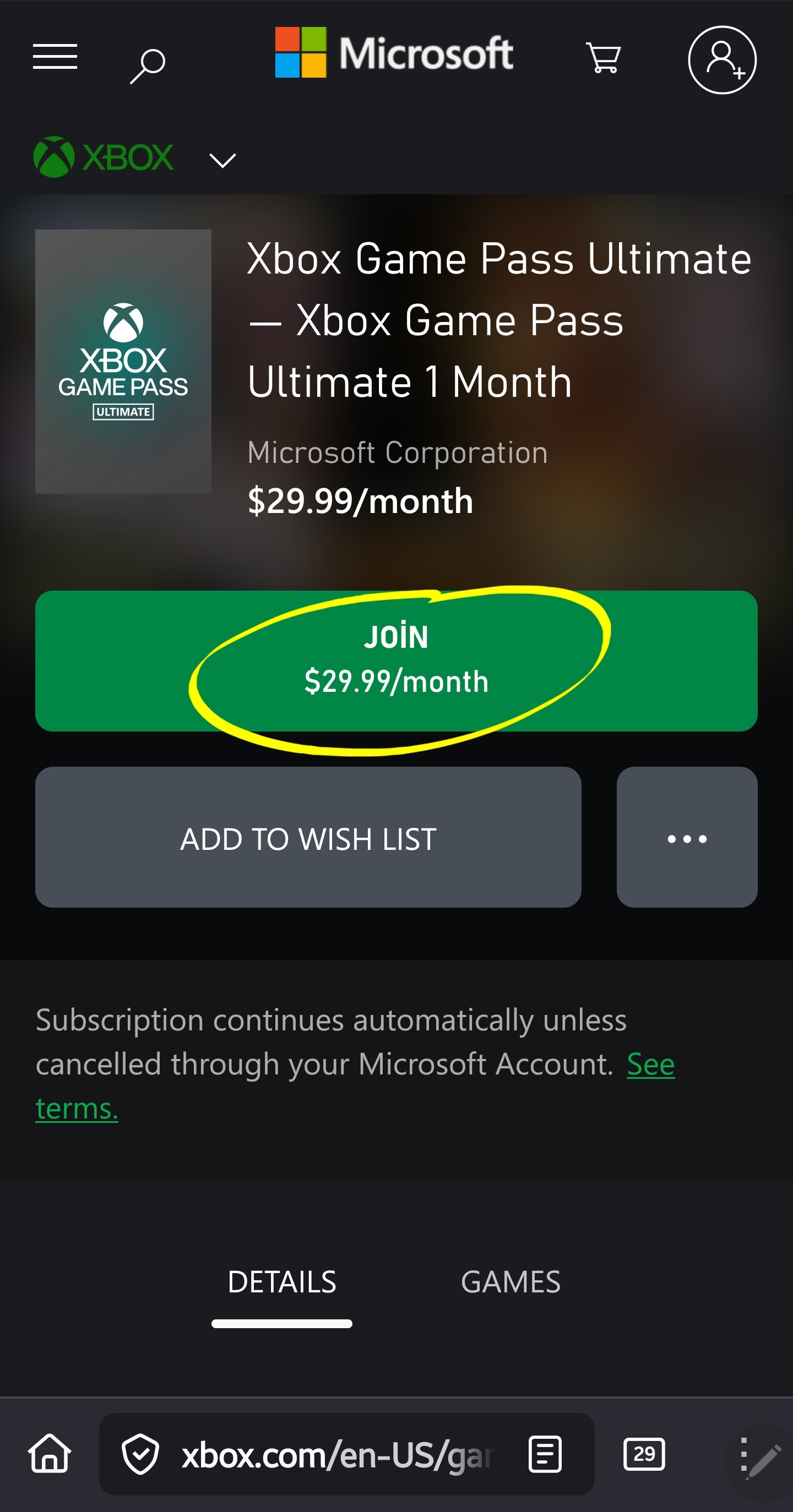793x1512 pixels.
Task: Tap the xbox.com address bar
Action: coord(335,1455)
